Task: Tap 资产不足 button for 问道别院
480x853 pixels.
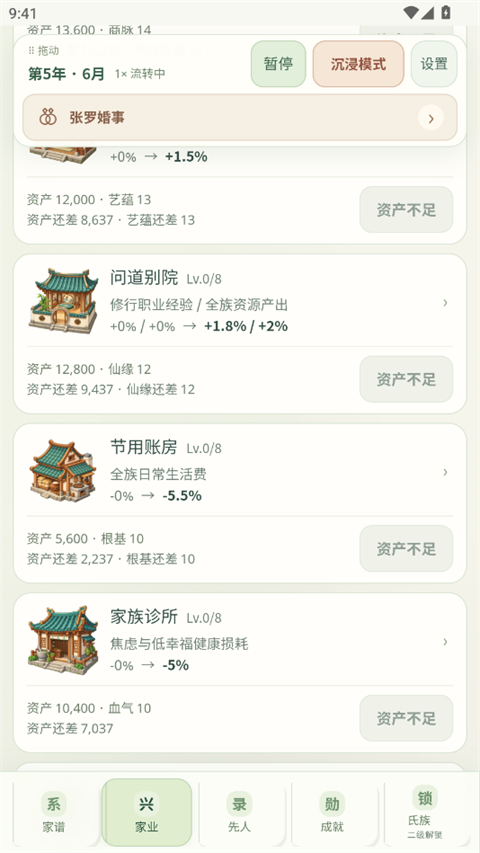Action: click(406, 379)
